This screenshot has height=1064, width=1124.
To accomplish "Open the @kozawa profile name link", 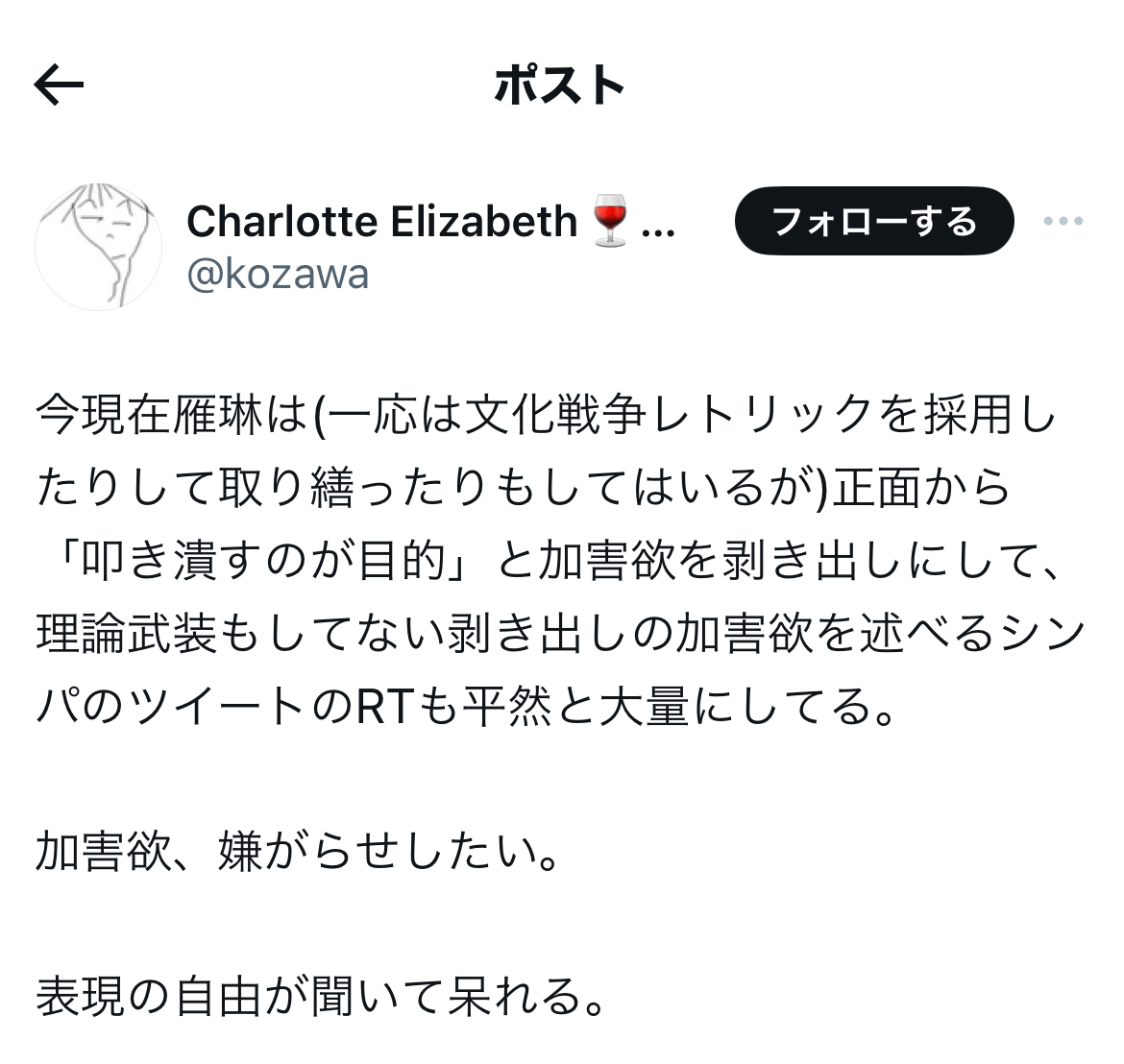I will click(278, 275).
